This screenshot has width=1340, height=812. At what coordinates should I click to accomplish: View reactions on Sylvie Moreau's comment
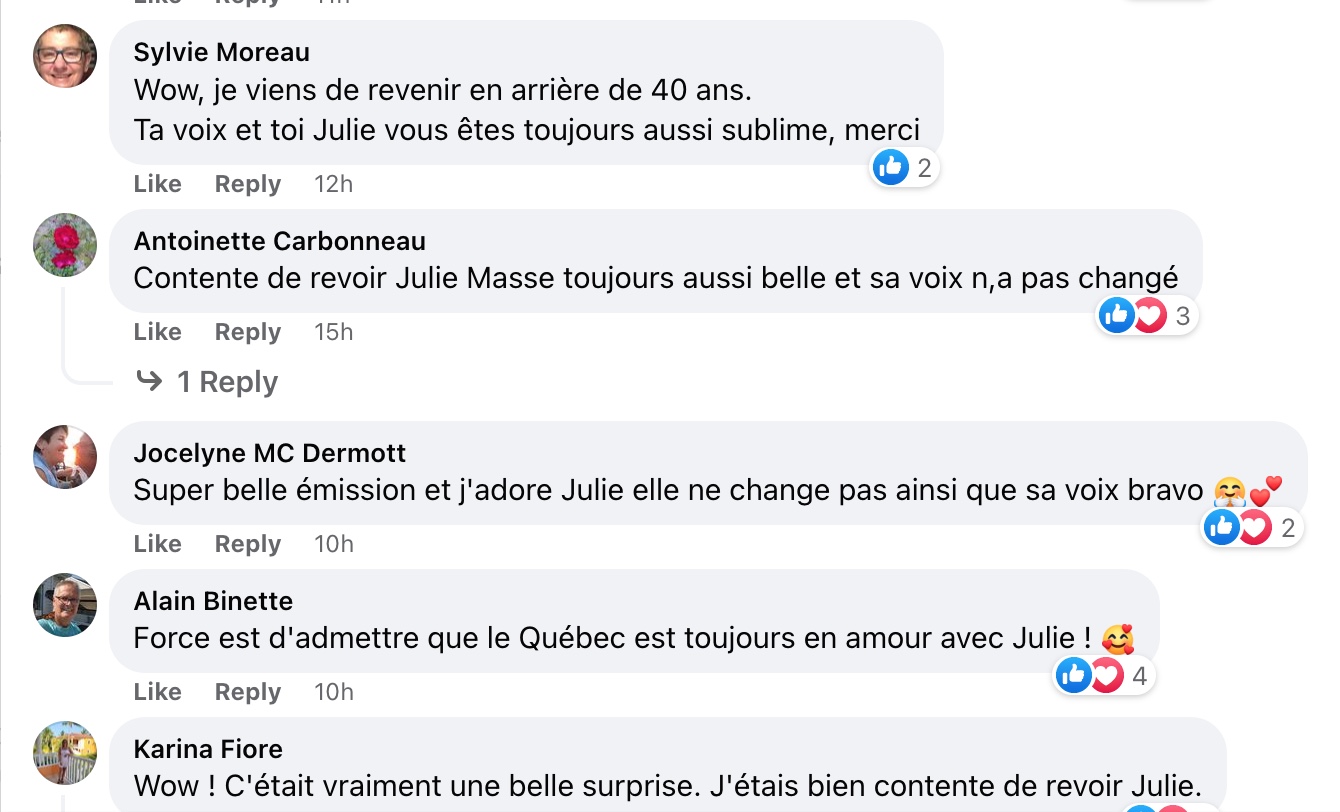pos(905,168)
